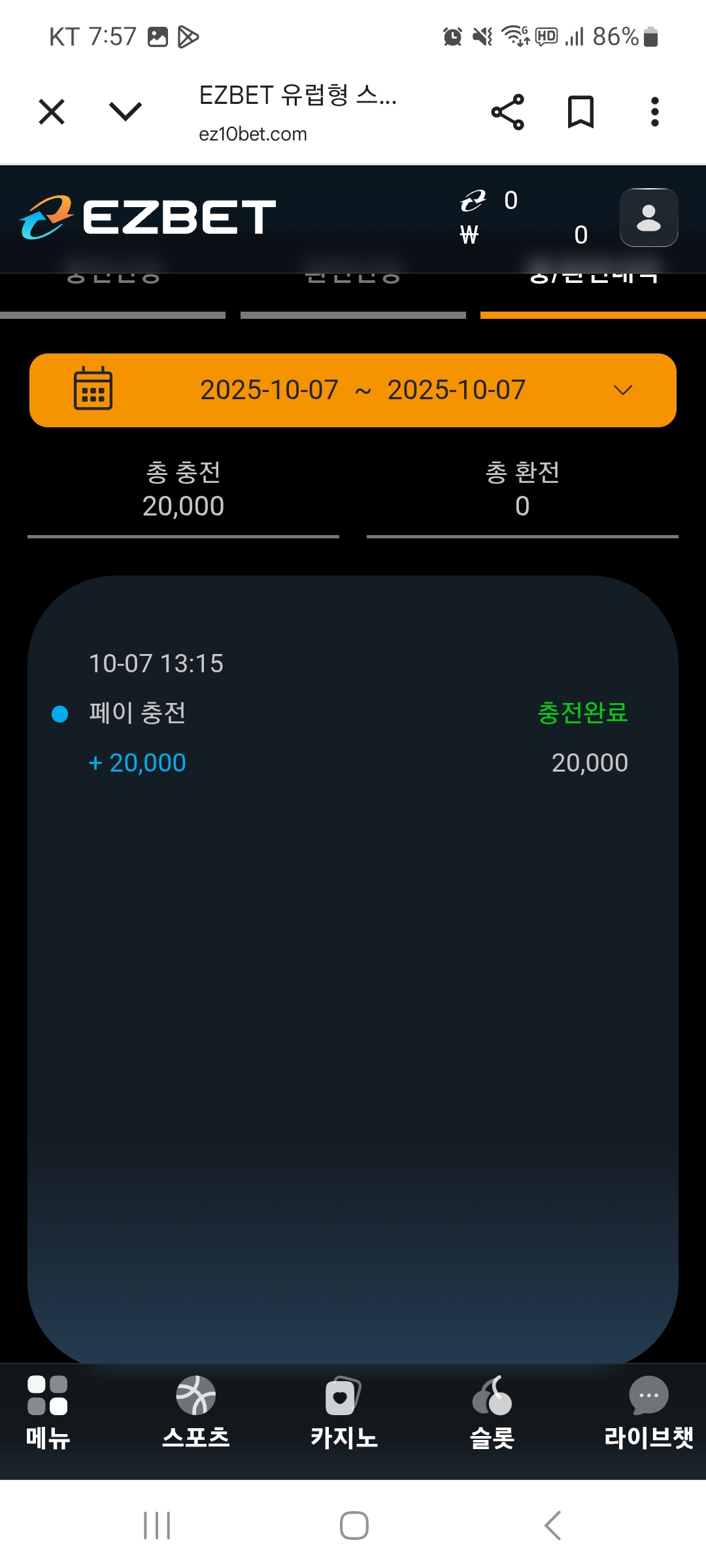Screen dimensions: 706x1568
Task: Expand the browser tab down-arrow
Action: pos(125,112)
